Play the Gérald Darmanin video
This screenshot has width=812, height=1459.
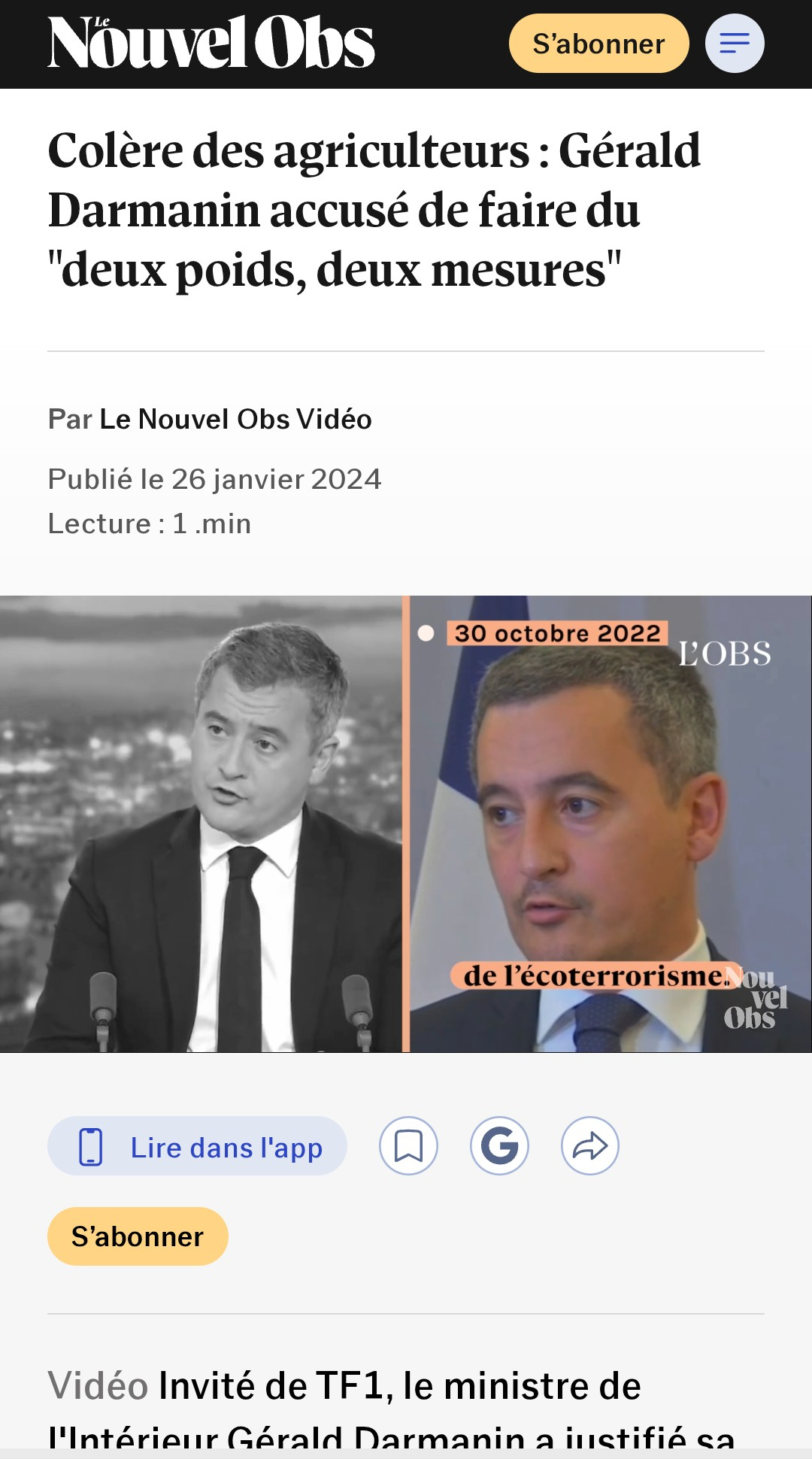click(406, 824)
